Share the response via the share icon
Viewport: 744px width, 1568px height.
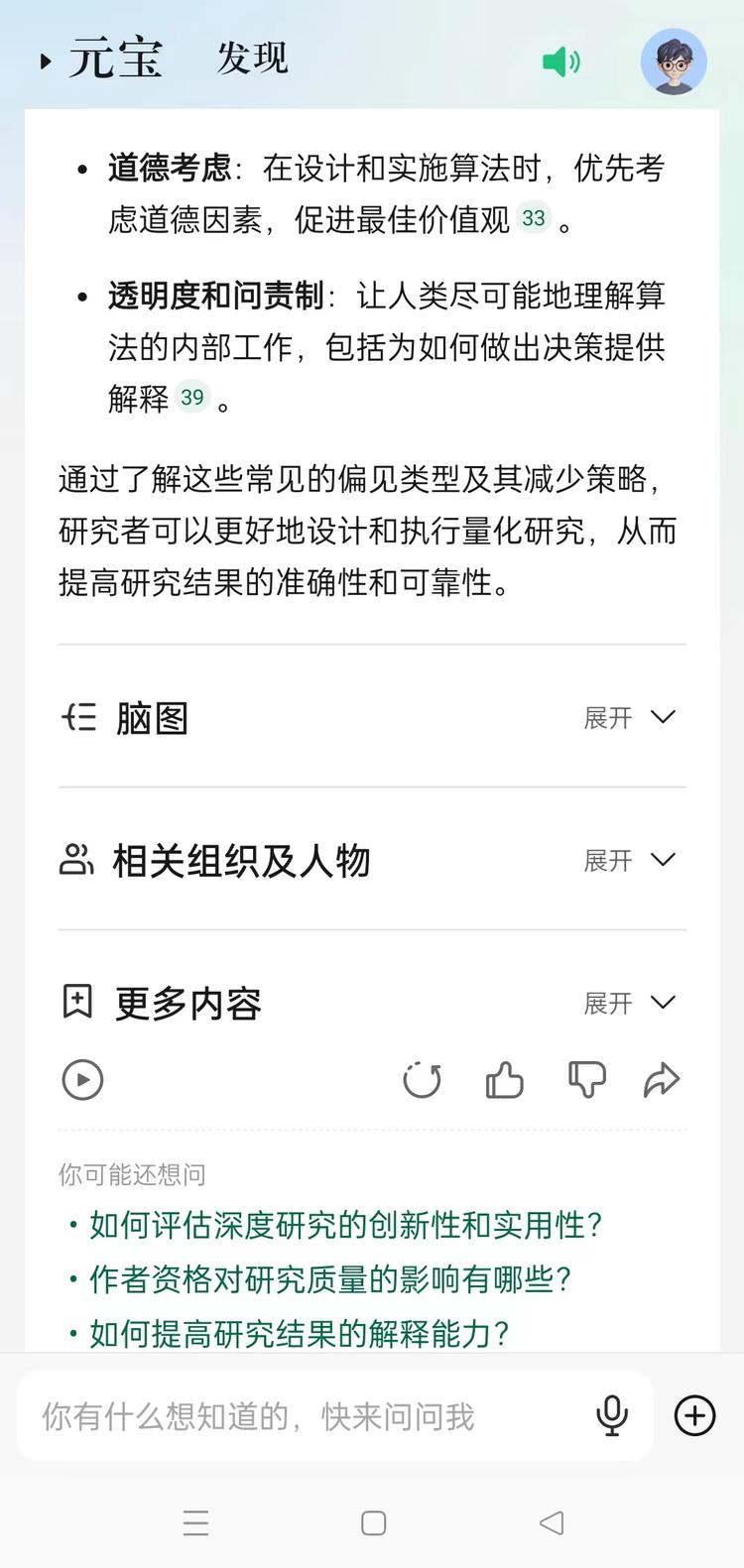[663, 1080]
